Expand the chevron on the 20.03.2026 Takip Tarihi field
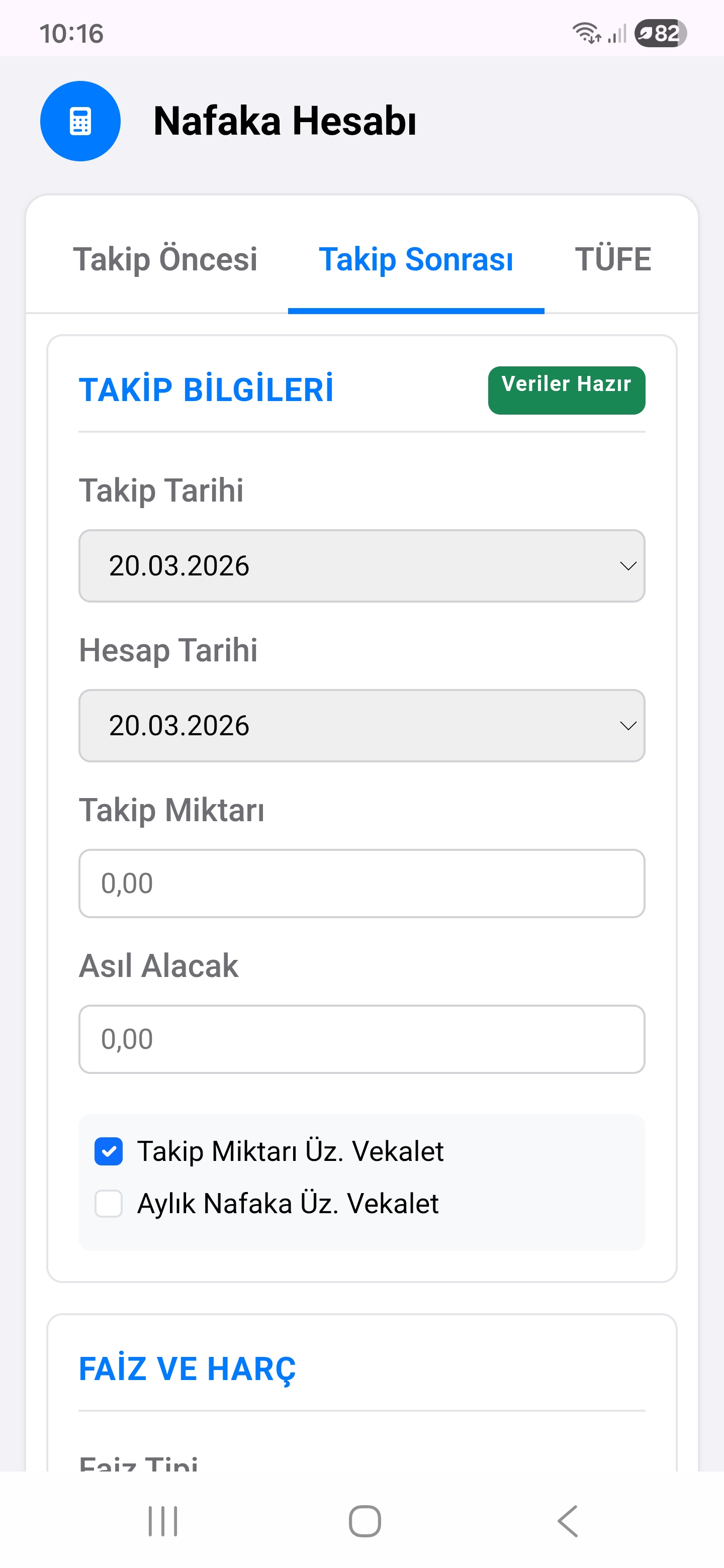The height and width of the screenshot is (1568, 724). [x=629, y=565]
